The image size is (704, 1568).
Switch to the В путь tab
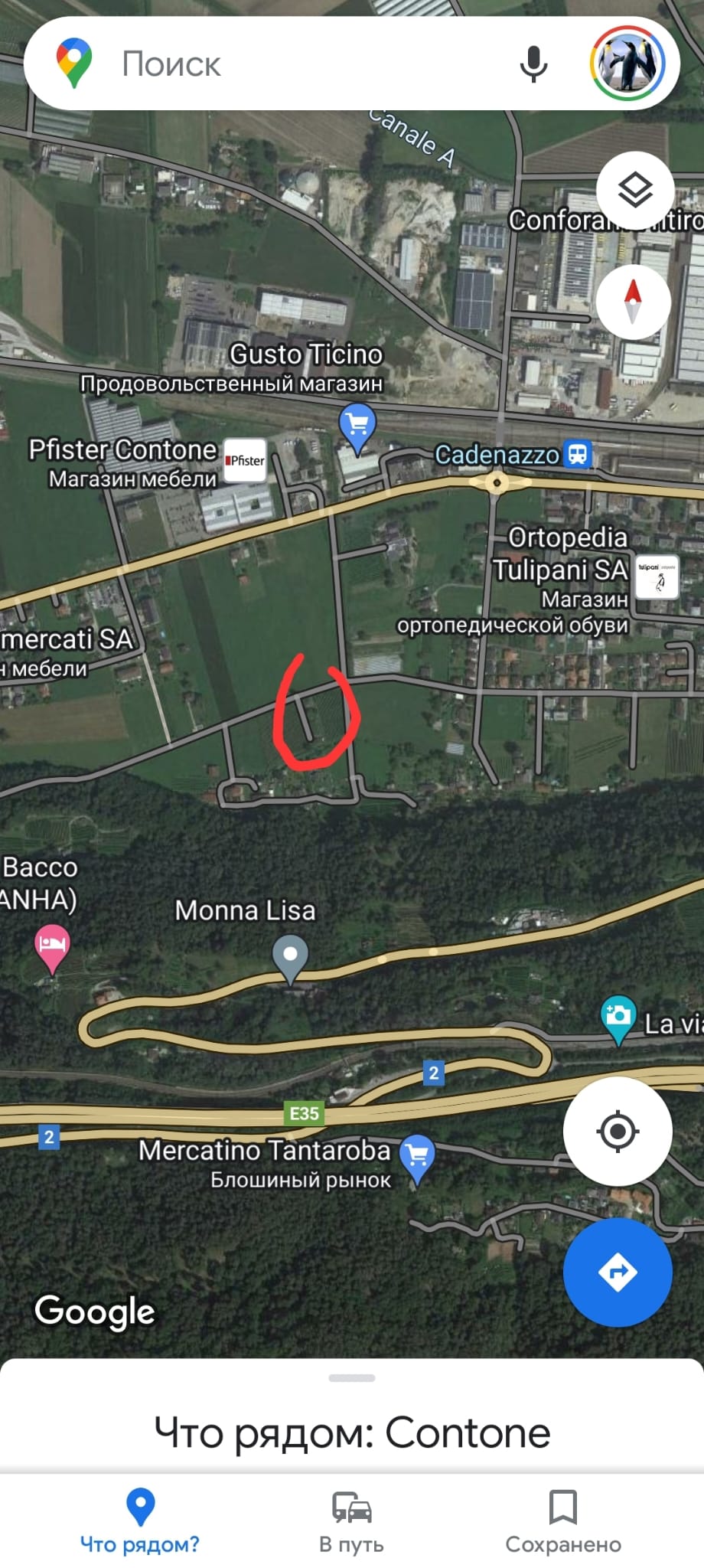click(x=351, y=1521)
